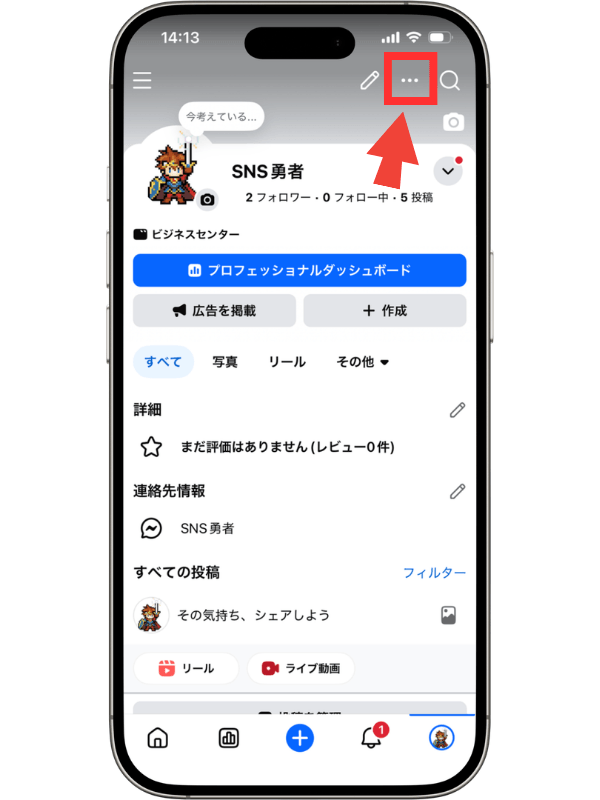Viewport: 600px width, 800px height.
Task: Go to the home feed tab
Action: [x=158, y=739]
